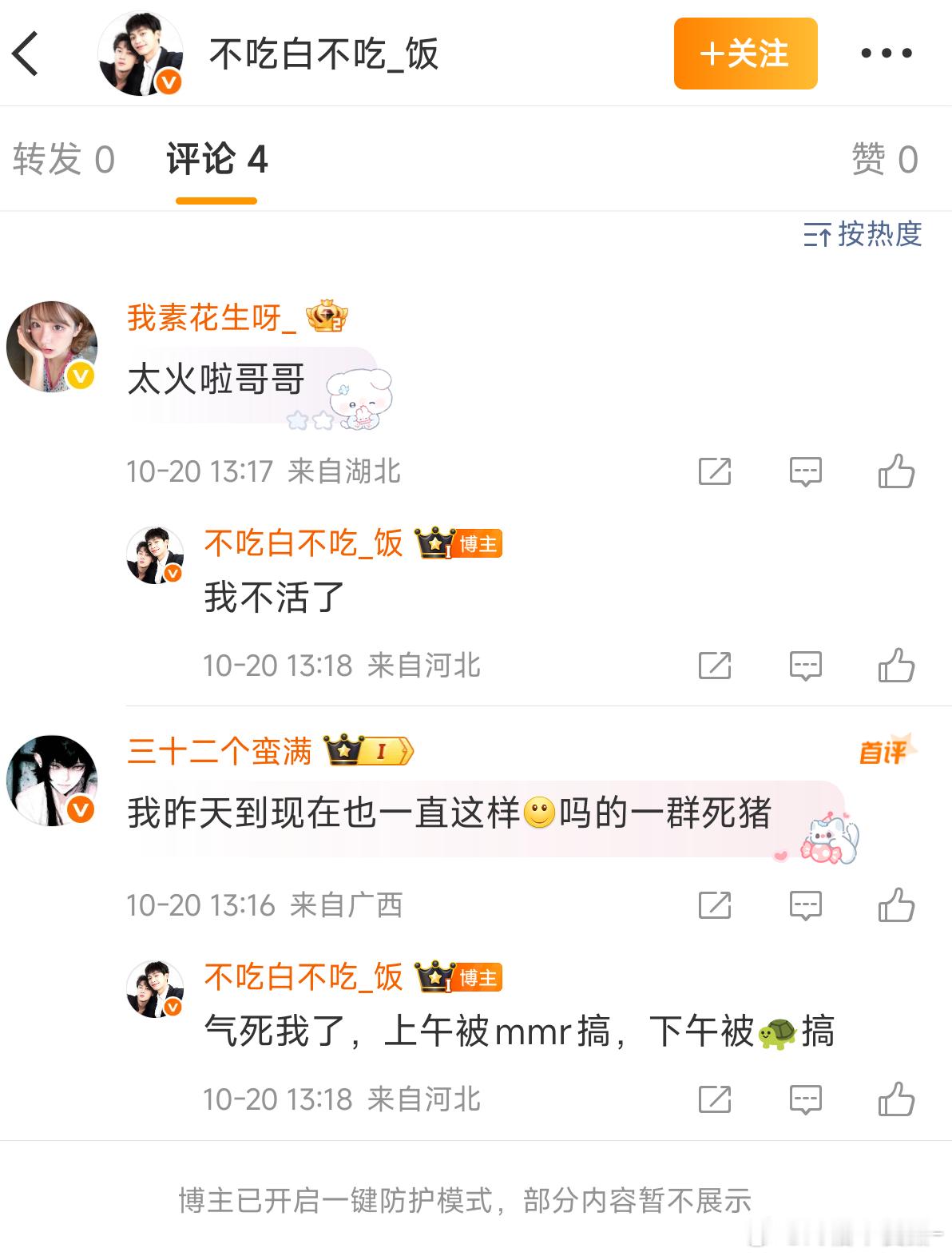Like the reply 我不活了
Viewport: 952px width, 1256px height.
pos(896,666)
